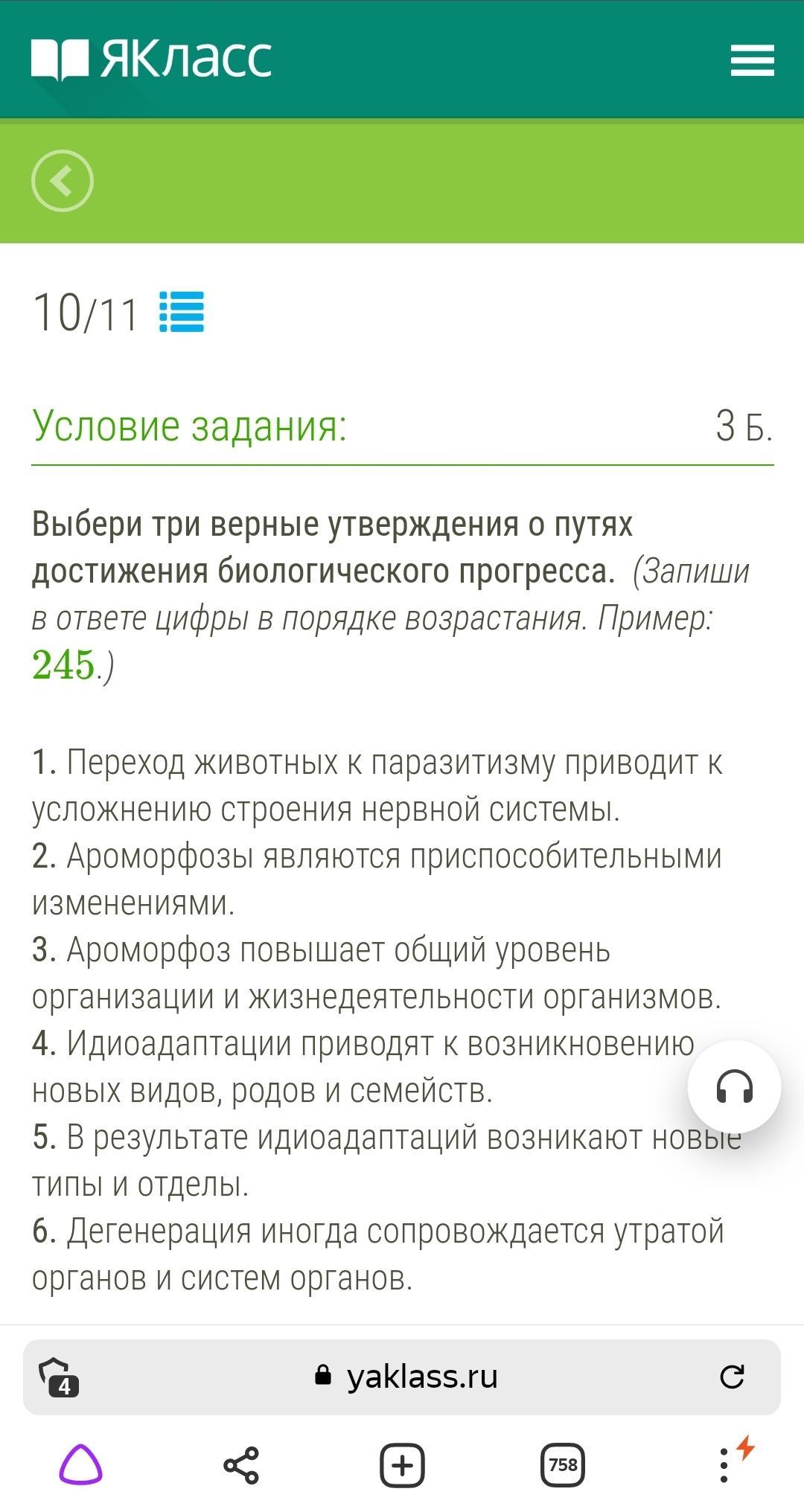
Task: Open a new browser tab
Action: 402,1465
